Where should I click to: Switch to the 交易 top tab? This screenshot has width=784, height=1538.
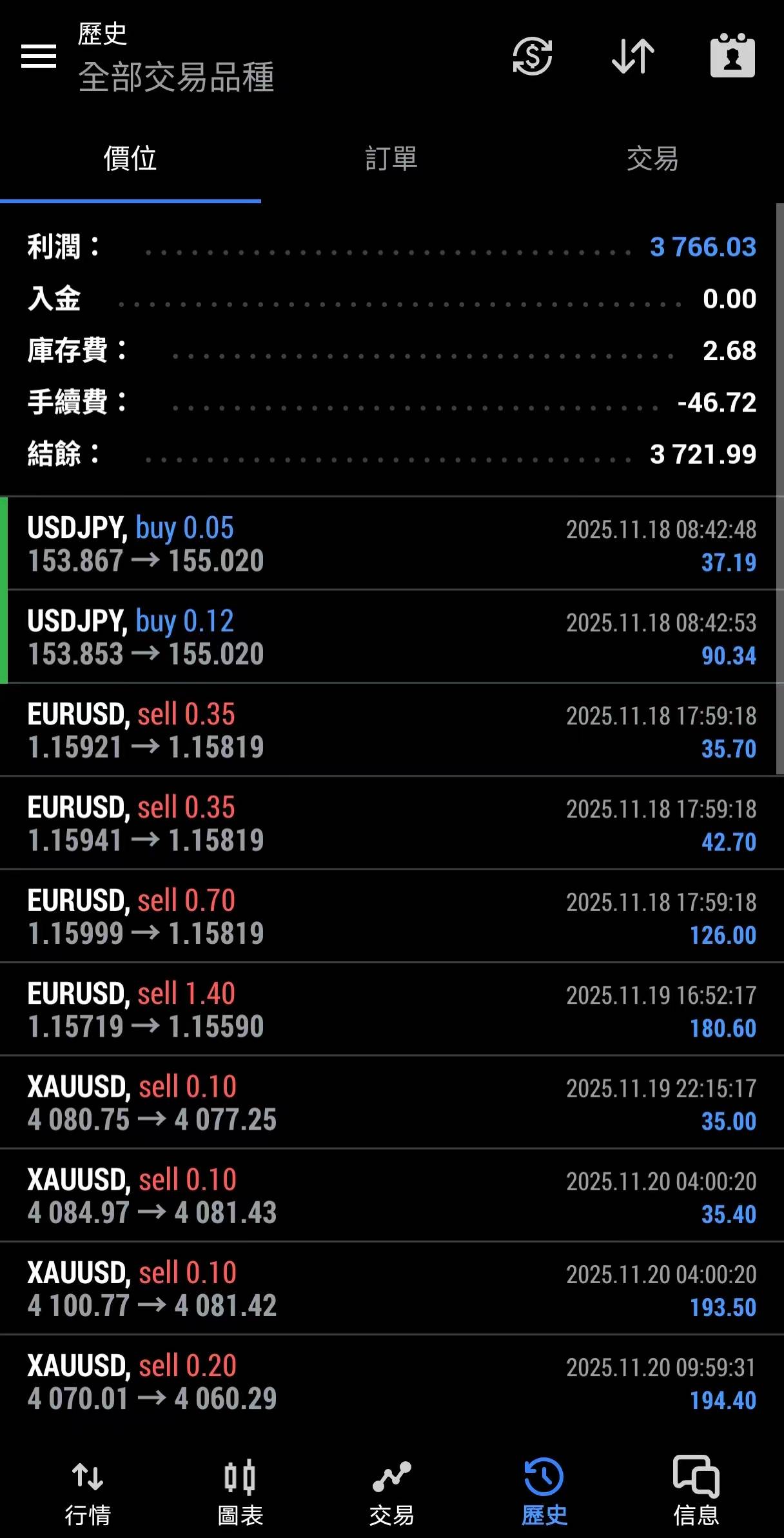[652, 159]
